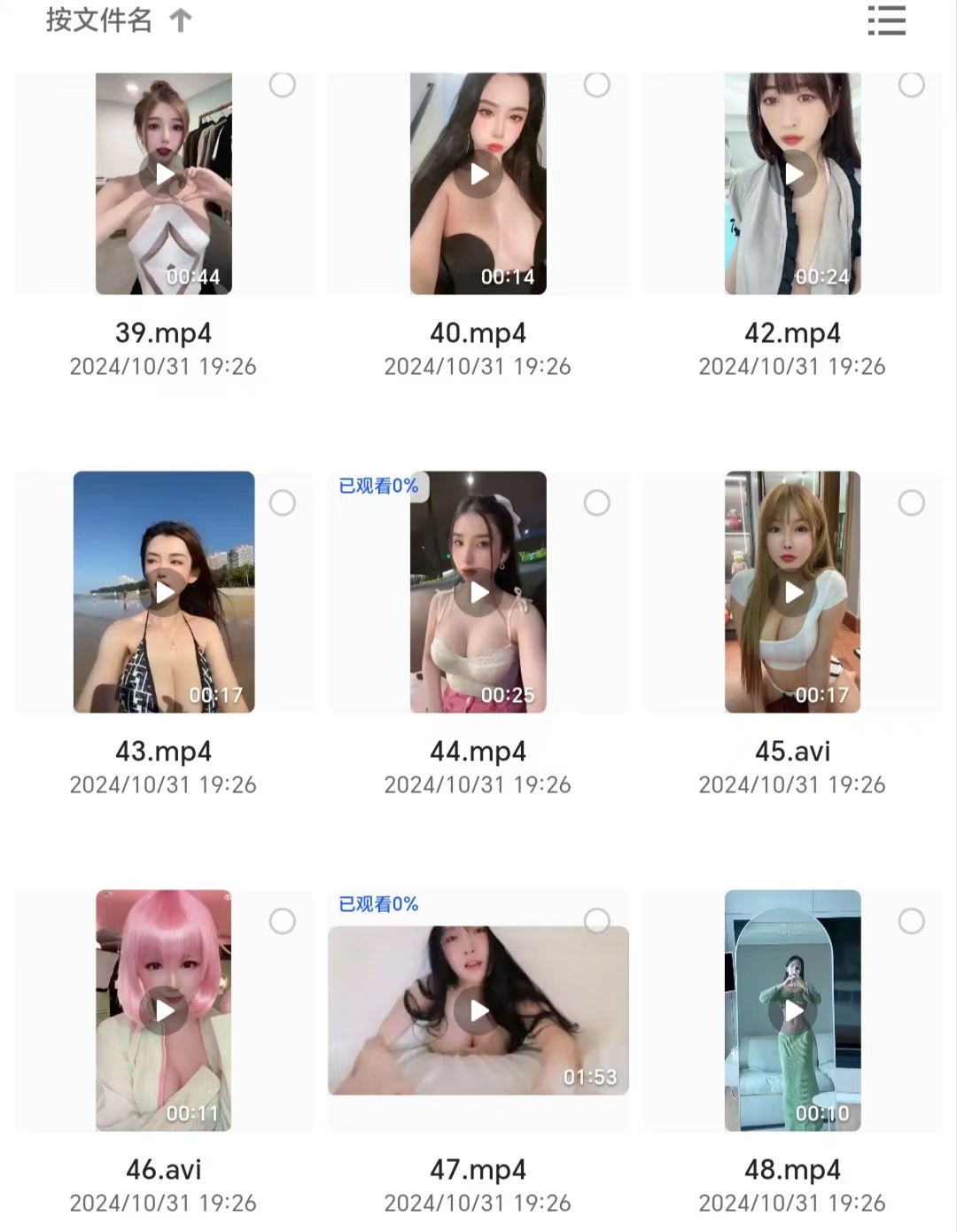The height and width of the screenshot is (1232, 957).
Task: Mark 42.mp4 as selected
Action: [912, 85]
